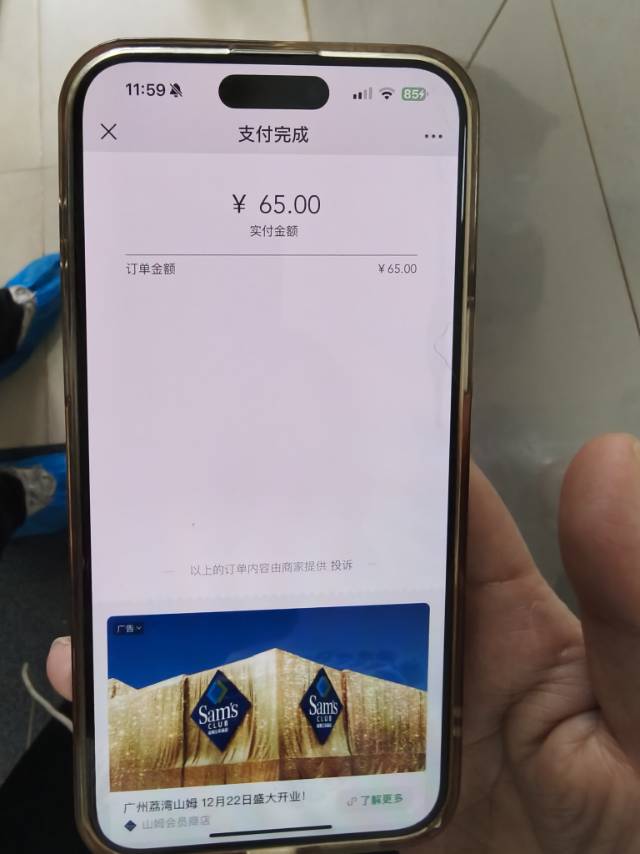The width and height of the screenshot is (640, 854).
Task: Tap 了解更多 on the ad
Action: pyautogui.click(x=375, y=799)
